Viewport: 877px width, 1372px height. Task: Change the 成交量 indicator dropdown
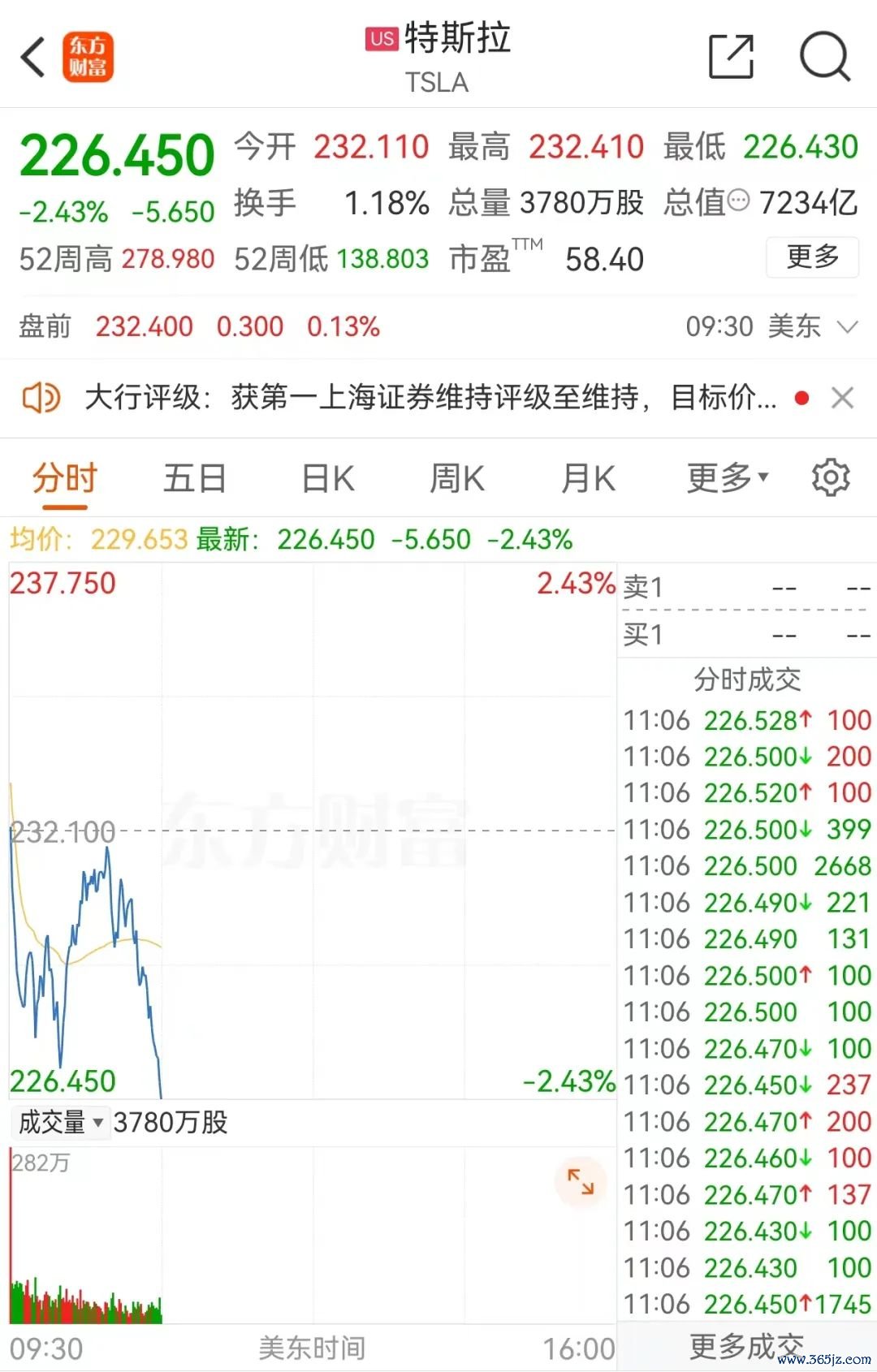61,1123
